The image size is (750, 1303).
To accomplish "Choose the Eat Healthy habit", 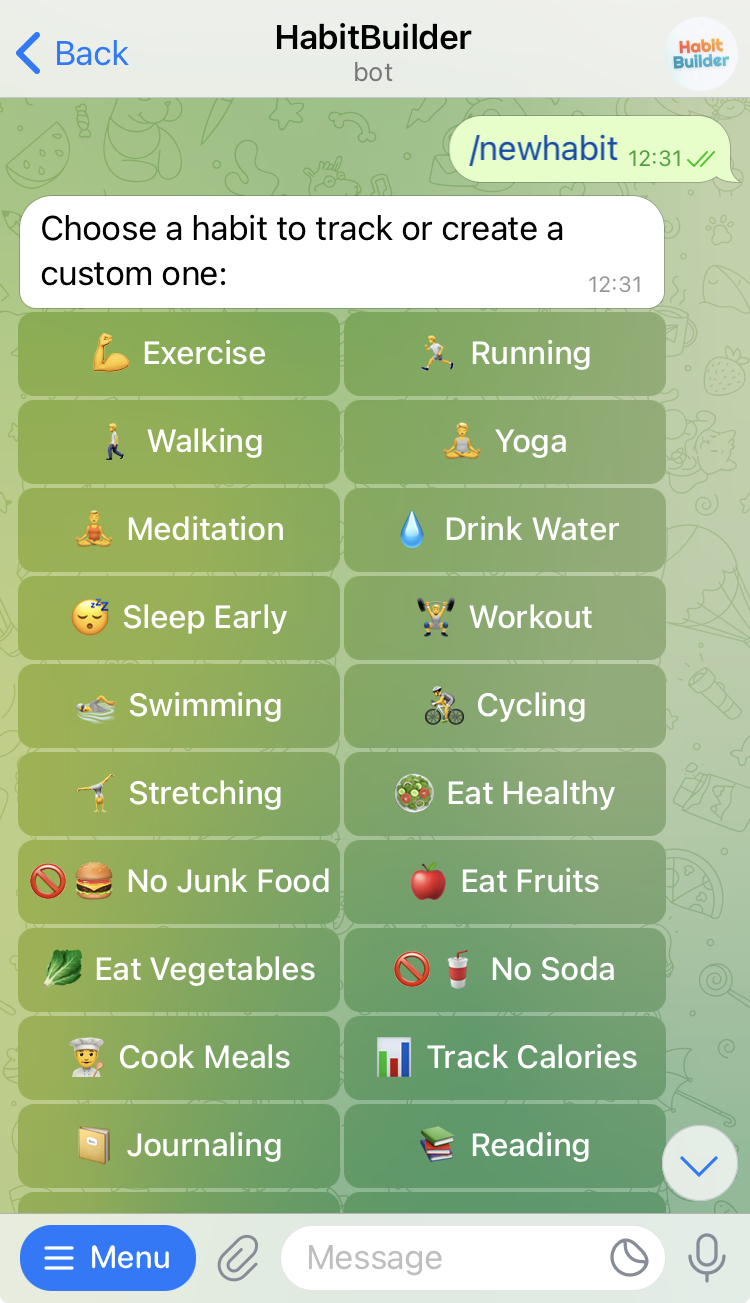I will (x=505, y=794).
